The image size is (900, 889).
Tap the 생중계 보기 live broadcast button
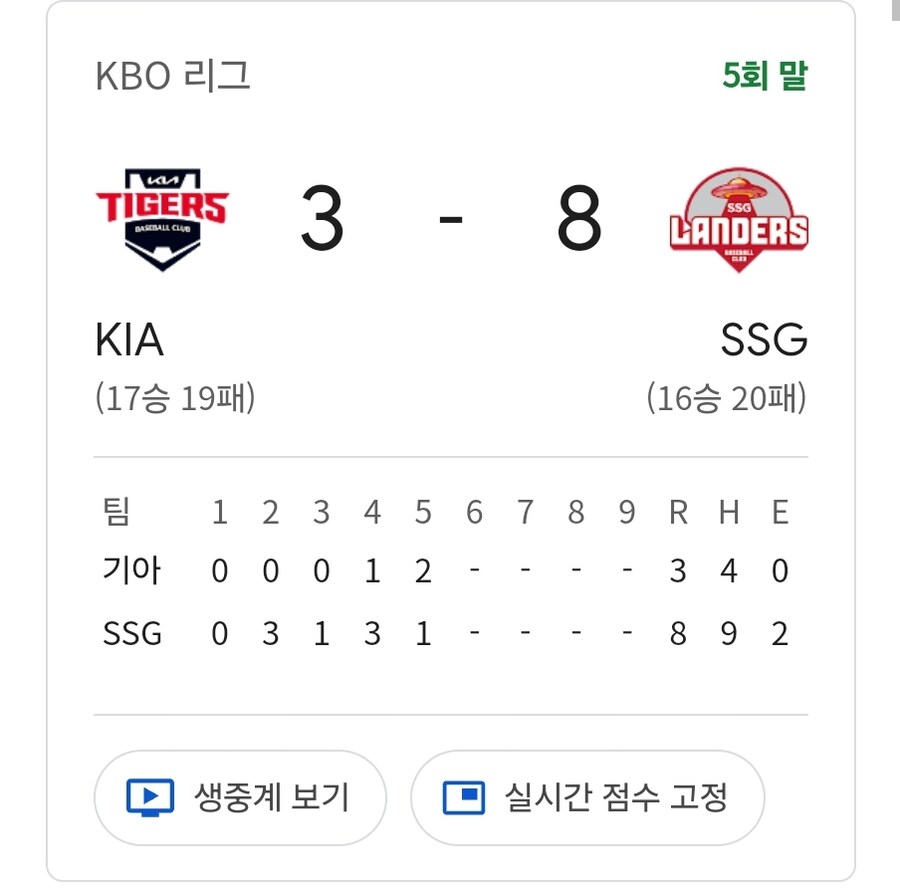click(240, 798)
